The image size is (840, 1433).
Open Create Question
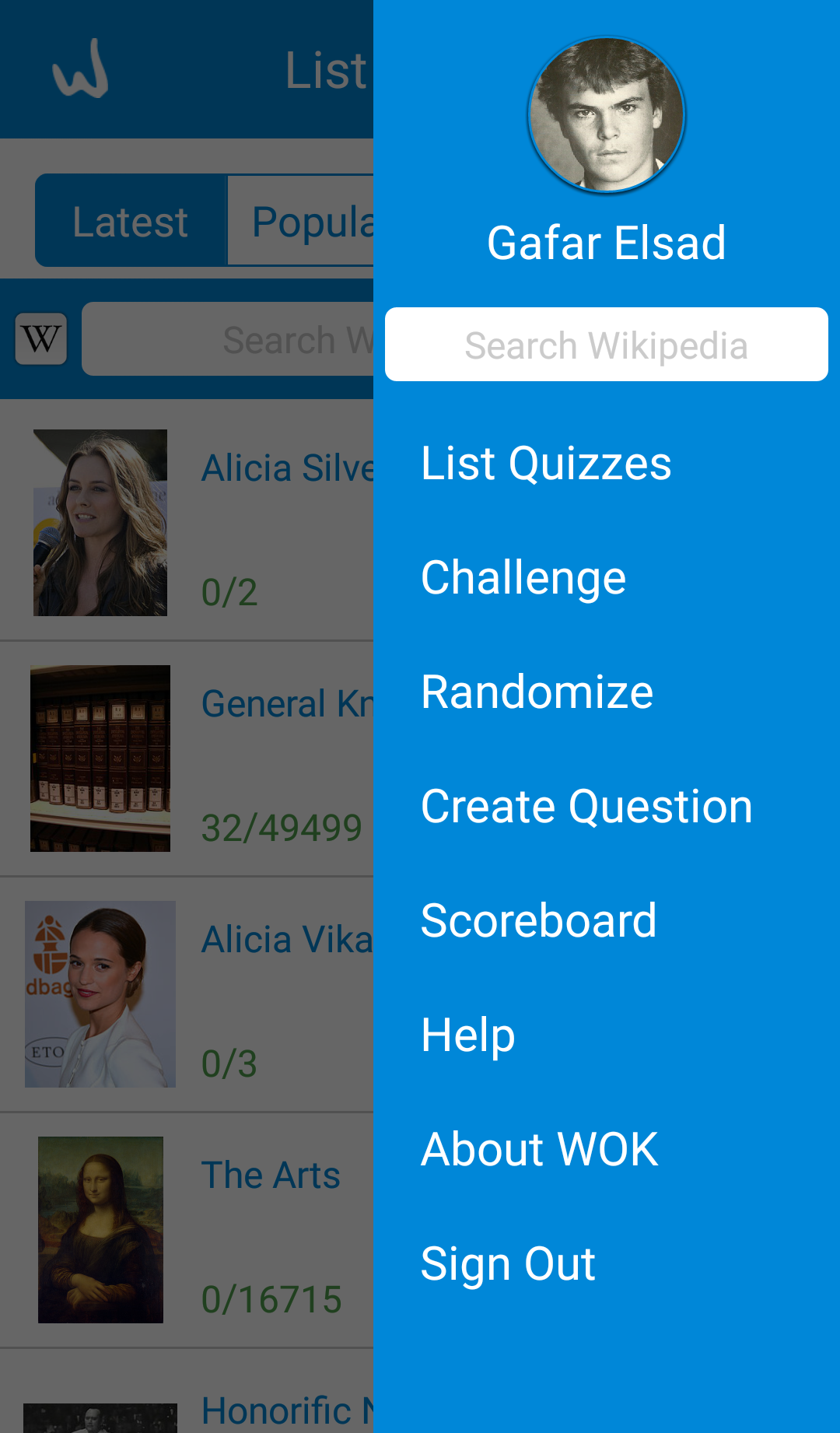[x=586, y=807]
